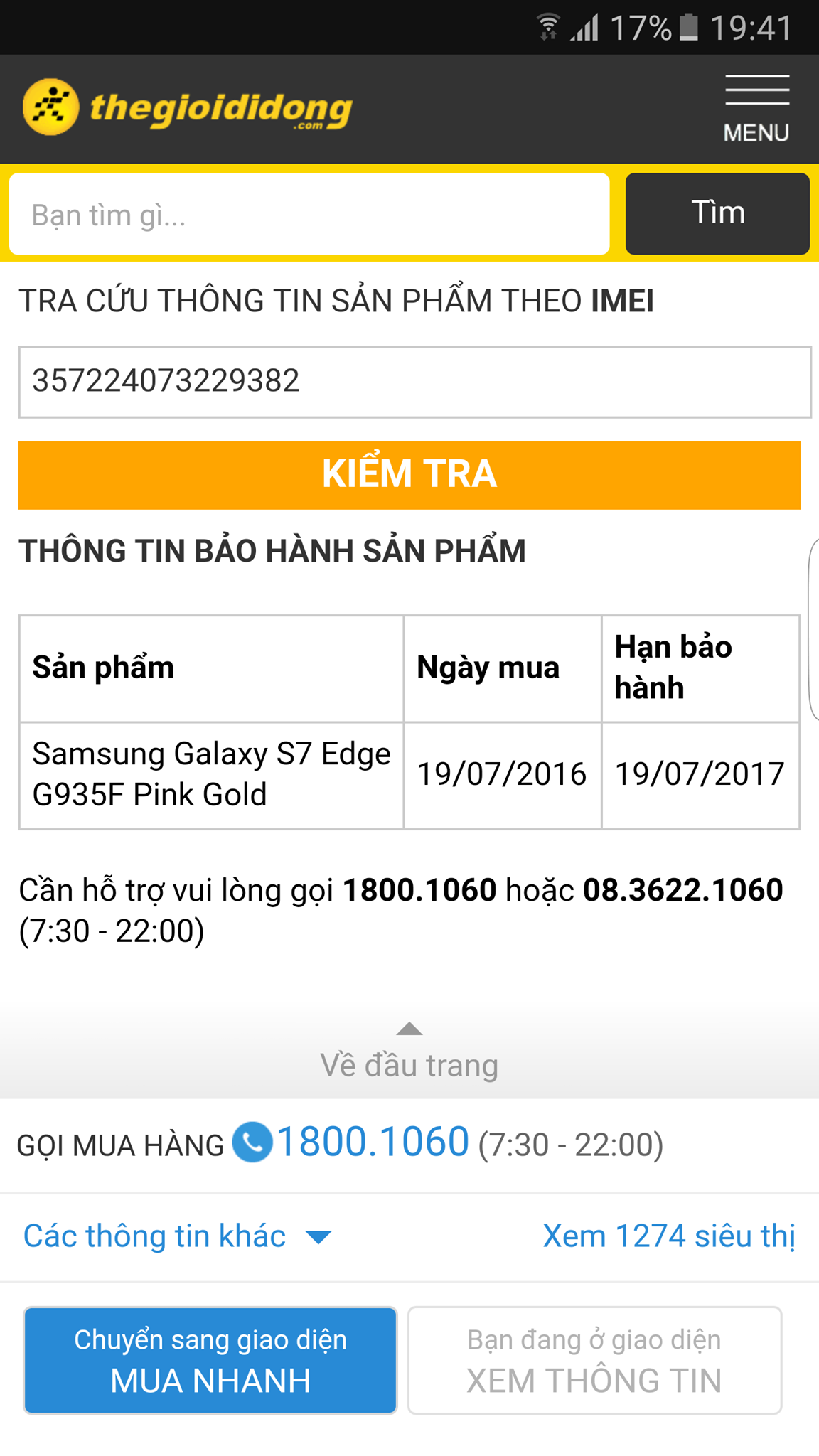This screenshot has width=819, height=1456.
Task: Tap the thegioididong logo to go home
Action: tap(188, 108)
